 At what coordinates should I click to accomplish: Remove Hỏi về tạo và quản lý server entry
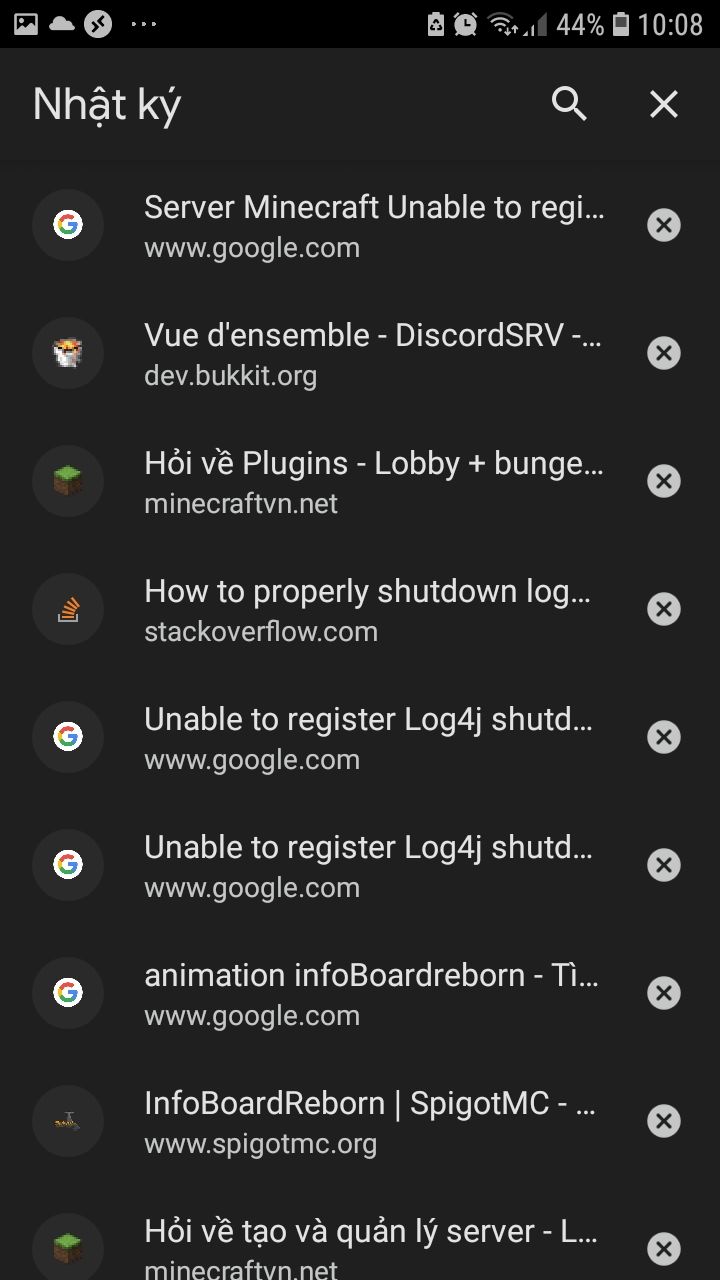[664, 1249]
